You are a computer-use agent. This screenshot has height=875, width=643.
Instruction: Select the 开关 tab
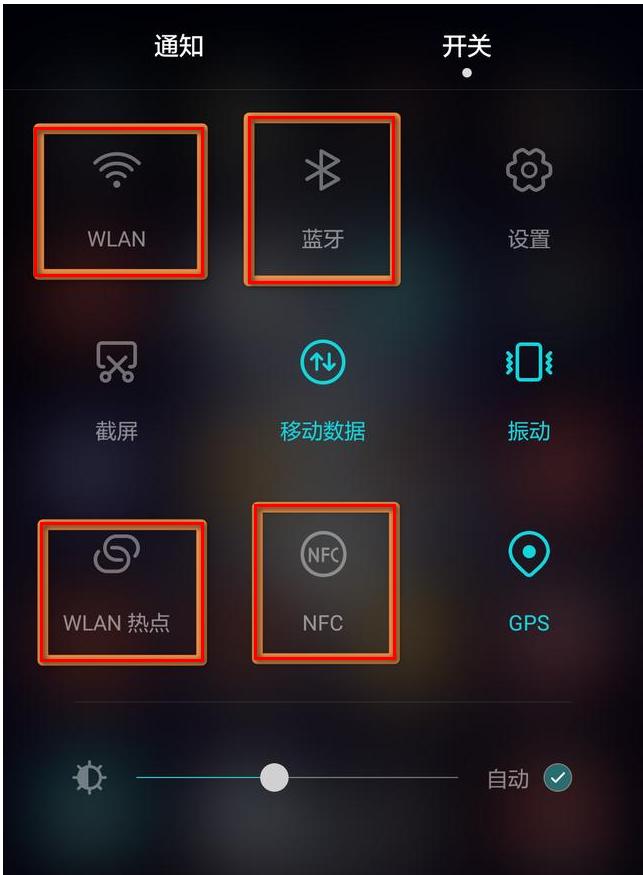click(466, 46)
